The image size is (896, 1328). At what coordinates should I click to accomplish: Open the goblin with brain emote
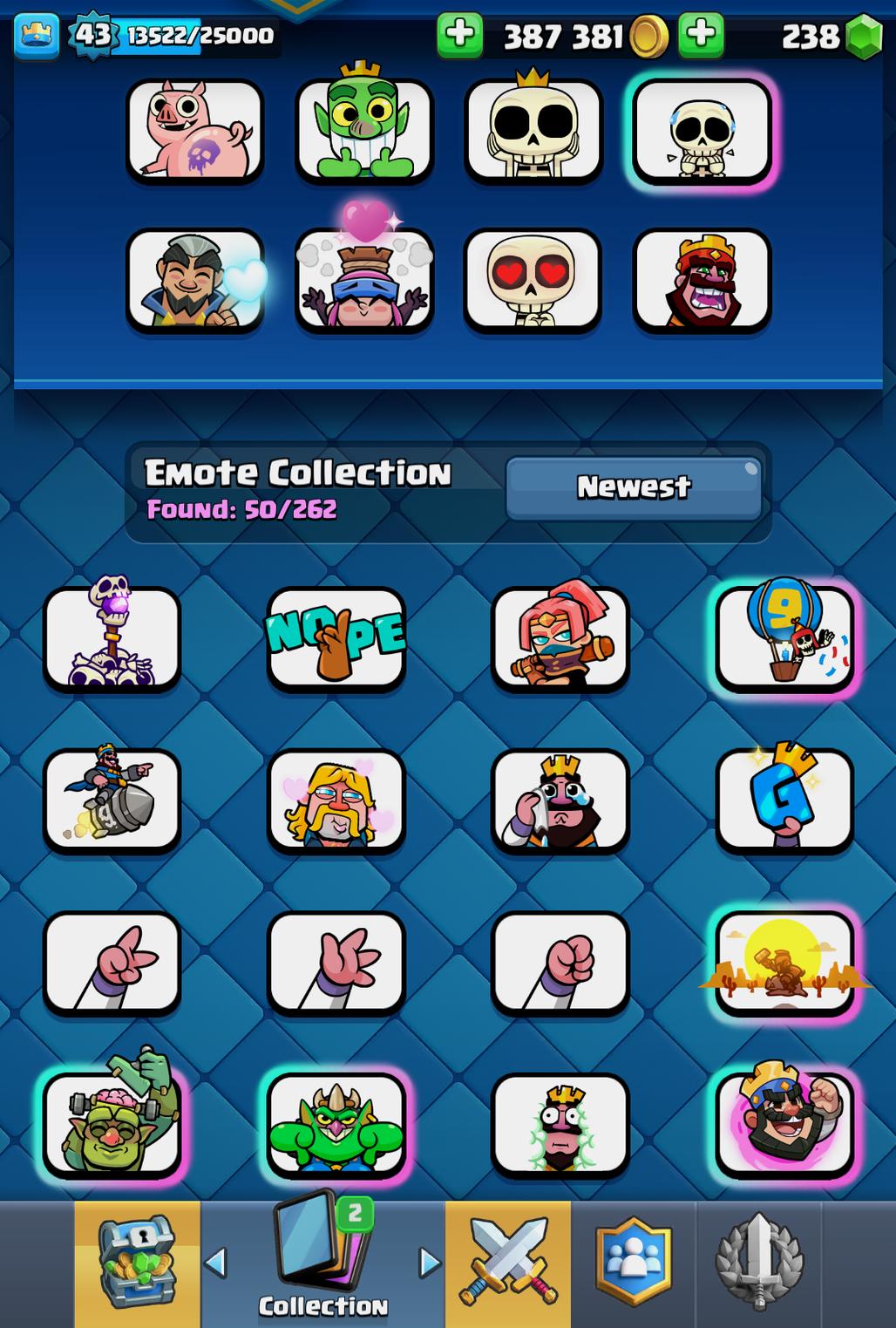click(112, 1125)
